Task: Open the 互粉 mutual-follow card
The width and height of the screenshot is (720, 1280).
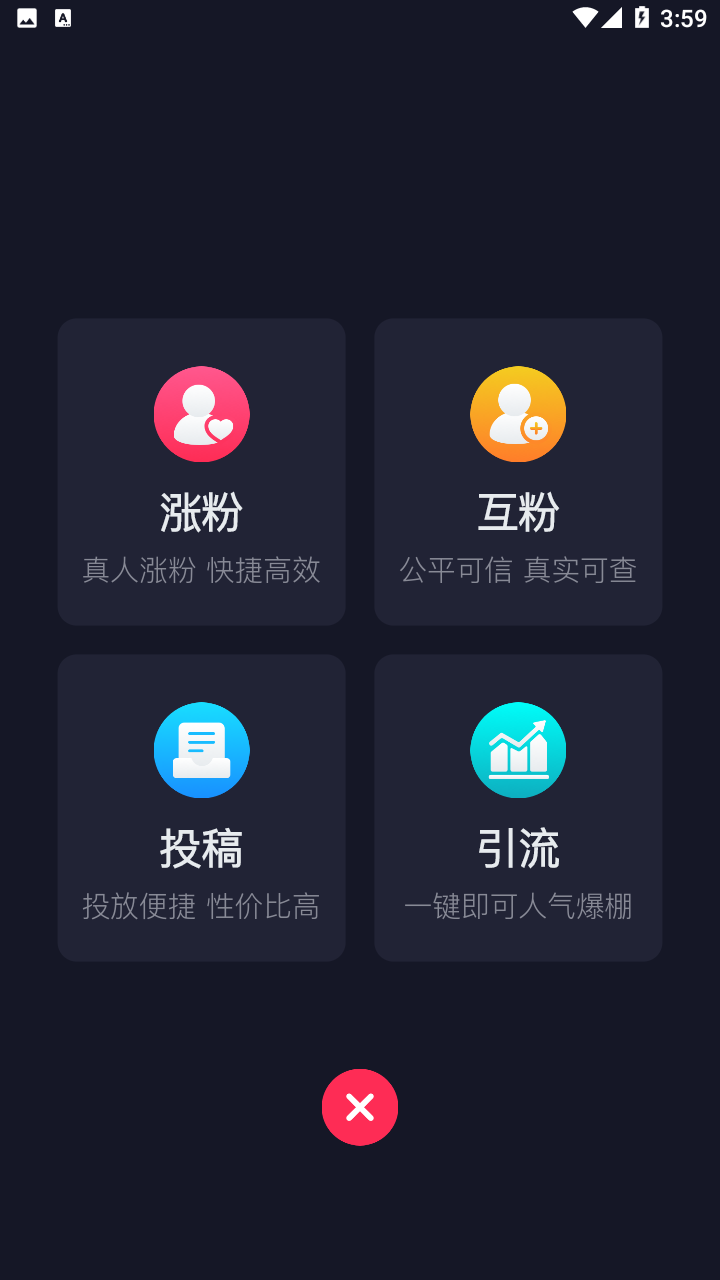Action: pyautogui.click(x=518, y=471)
